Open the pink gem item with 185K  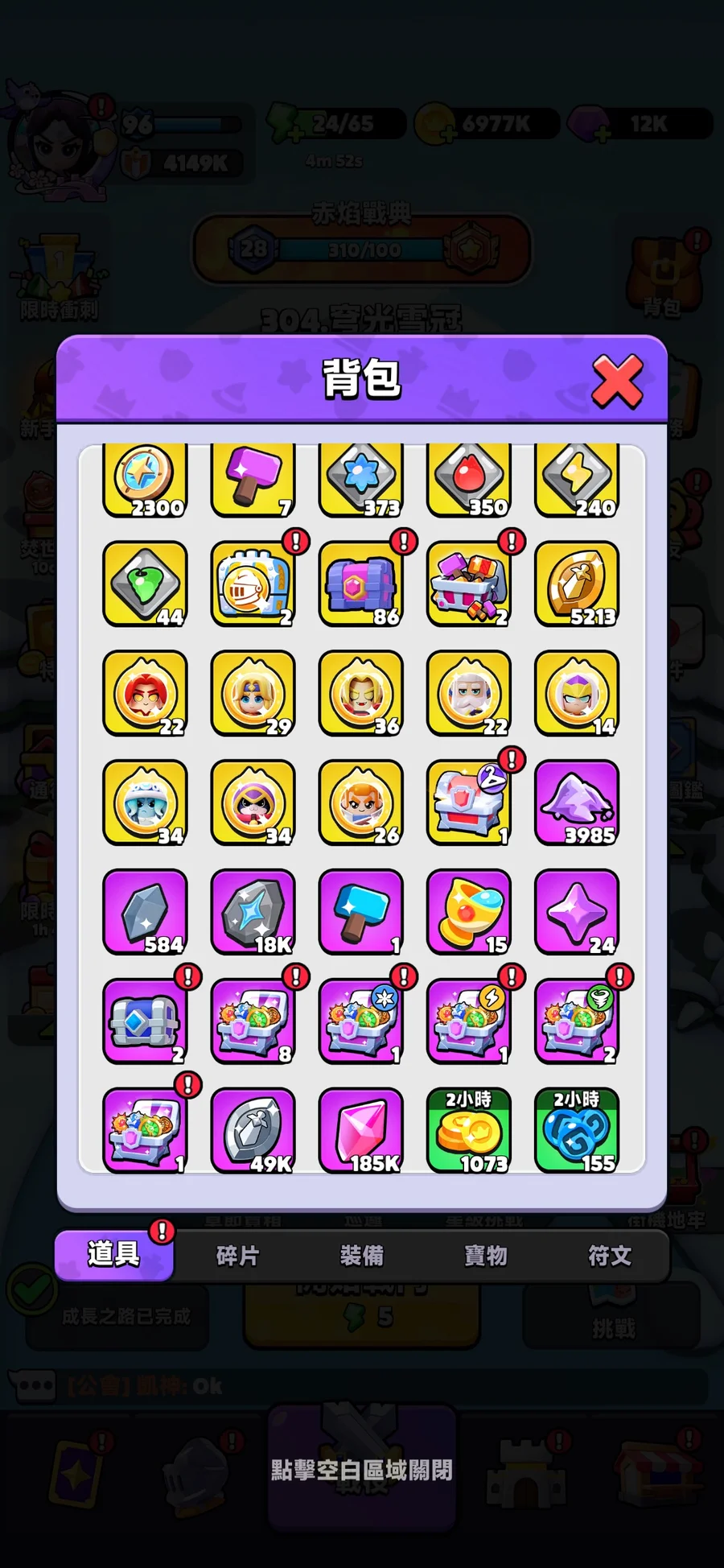point(360,1130)
